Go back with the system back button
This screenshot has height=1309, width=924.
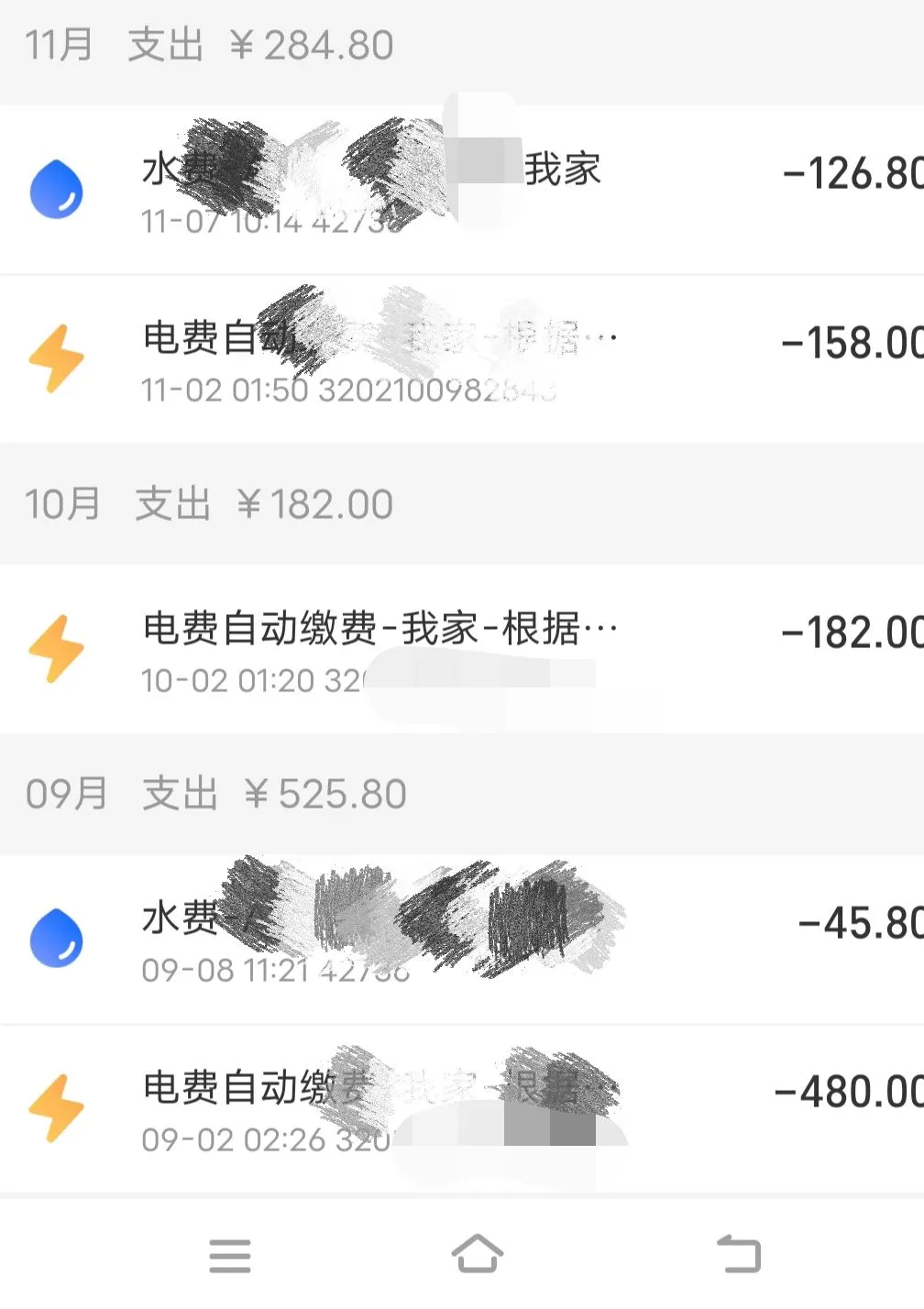coord(739,1254)
